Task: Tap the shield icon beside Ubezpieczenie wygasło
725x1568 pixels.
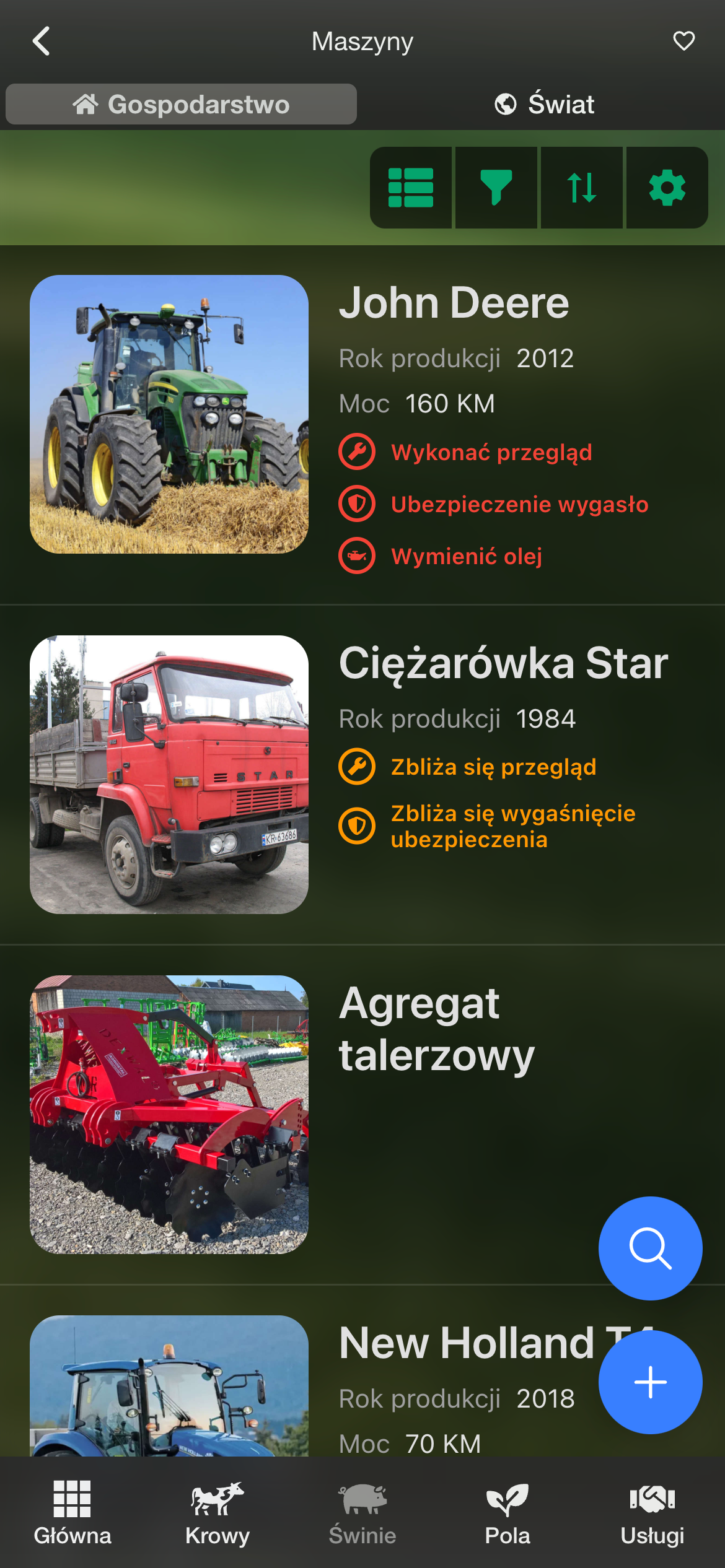Action: 358,504
